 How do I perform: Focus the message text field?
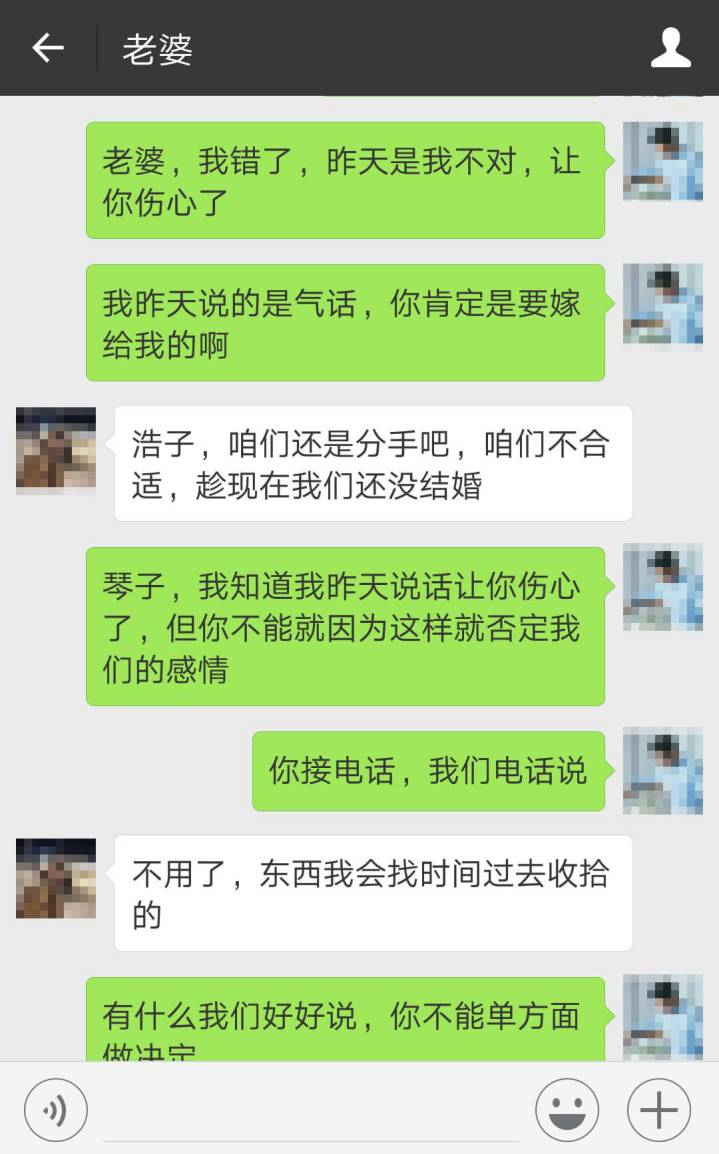[310, 1112]
